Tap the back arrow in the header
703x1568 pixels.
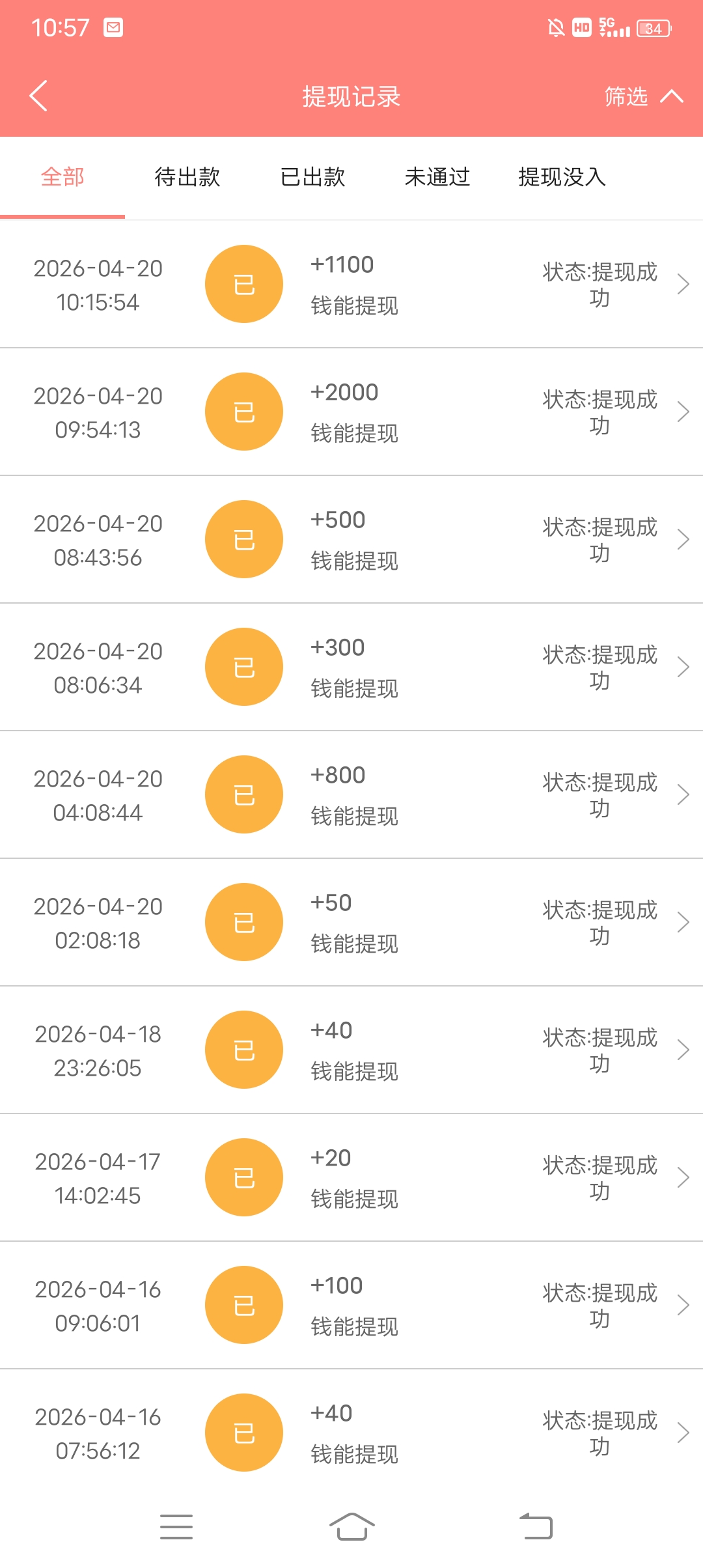(38, 96)
